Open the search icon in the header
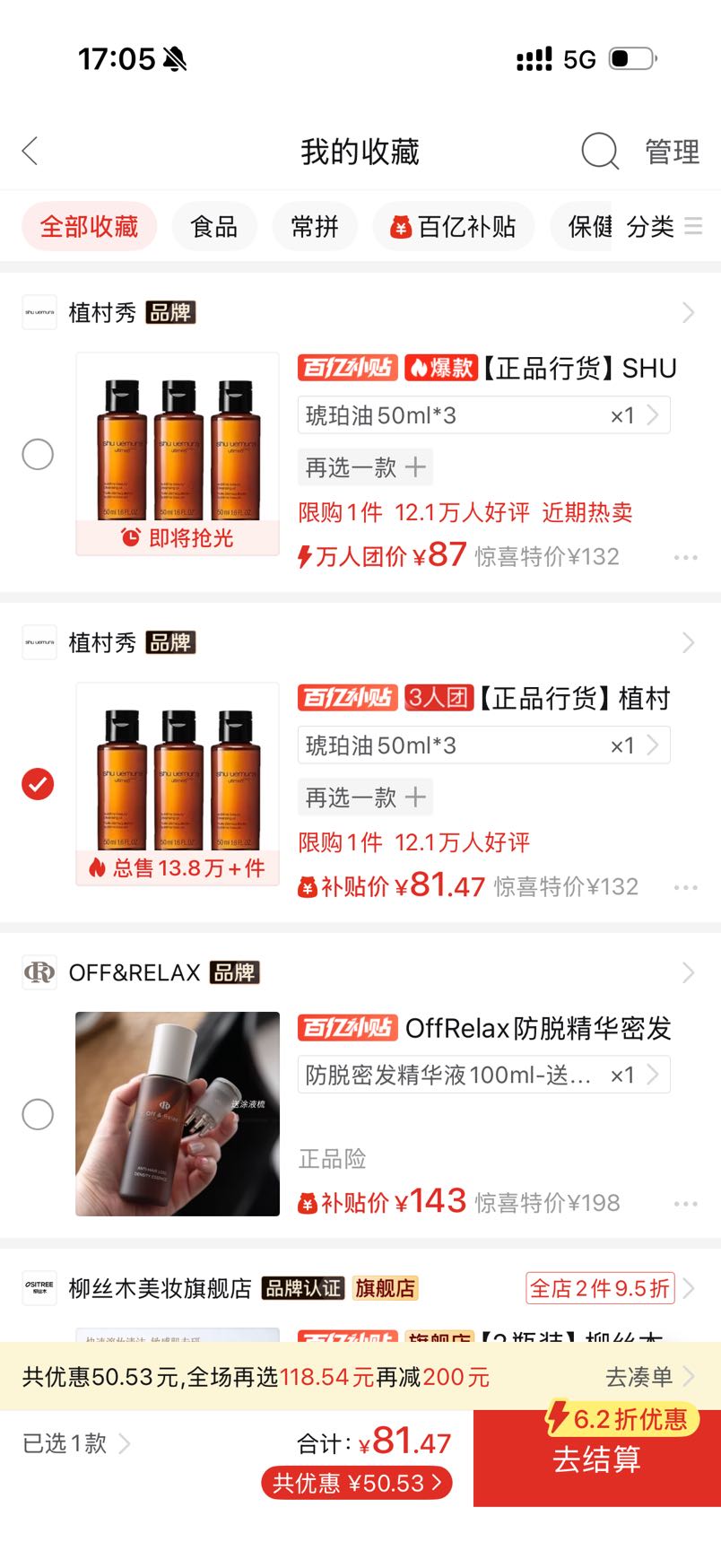This screenshot has width=721, height=1568. [x=600, y=151]
